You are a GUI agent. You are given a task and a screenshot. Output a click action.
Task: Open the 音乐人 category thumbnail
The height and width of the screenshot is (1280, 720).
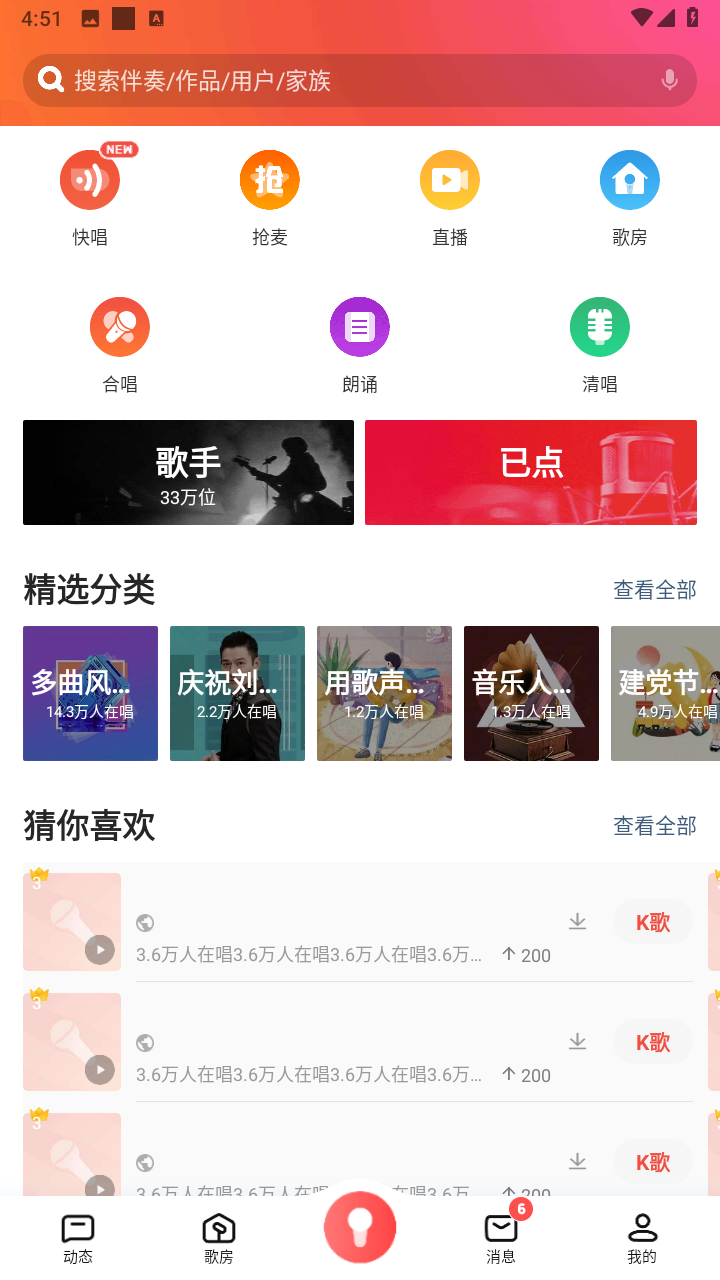pyautogui.click(x=531, y=693)
